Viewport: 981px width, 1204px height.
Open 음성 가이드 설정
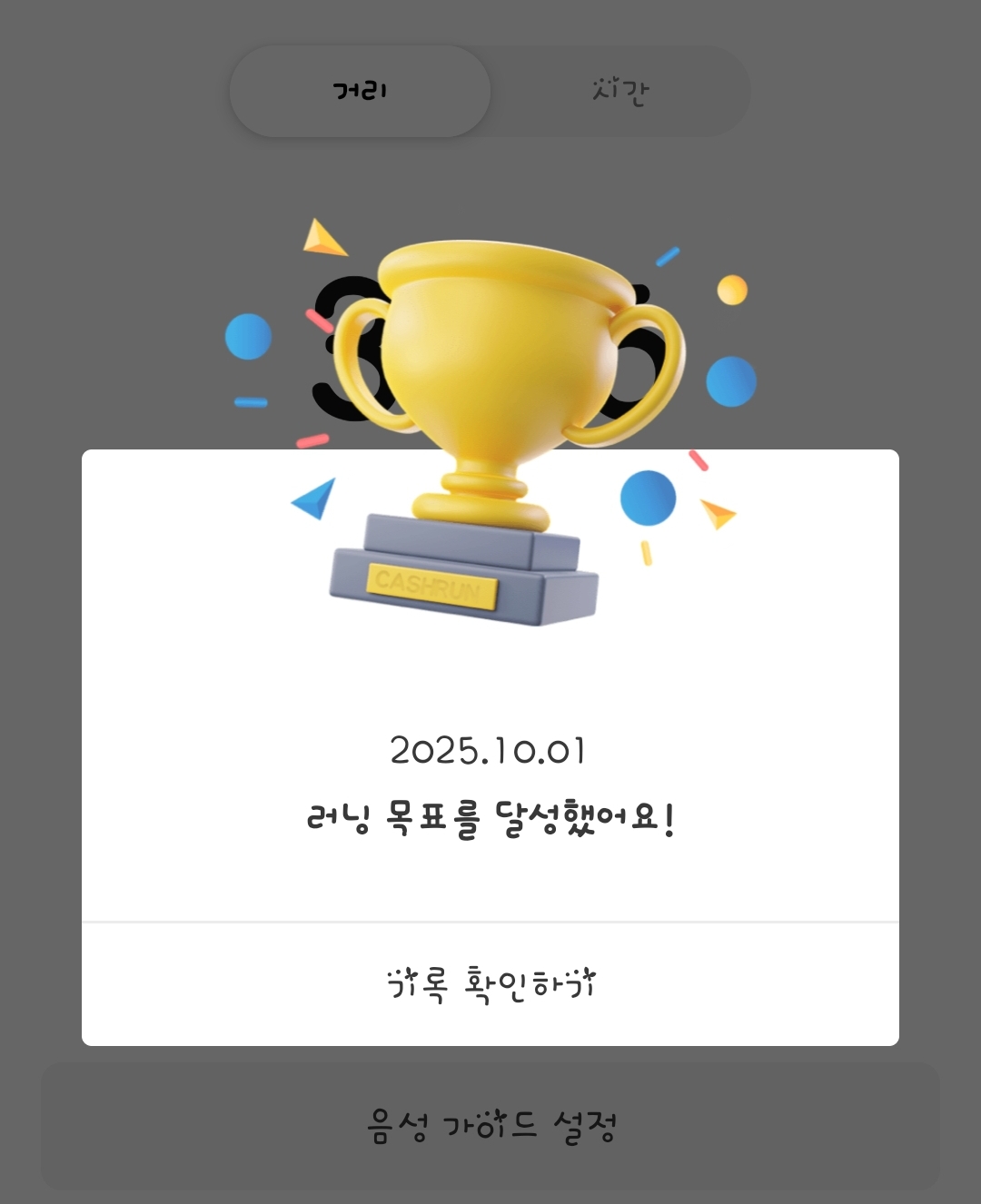point(490,1126)
